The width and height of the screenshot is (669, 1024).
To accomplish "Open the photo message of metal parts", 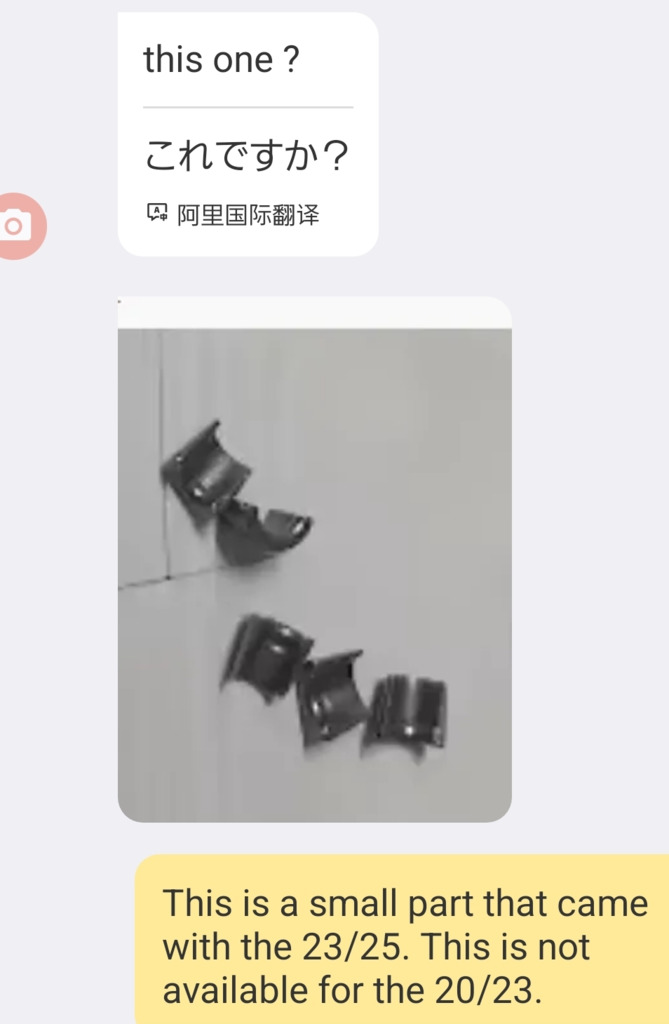I will [x=314, y=573].
